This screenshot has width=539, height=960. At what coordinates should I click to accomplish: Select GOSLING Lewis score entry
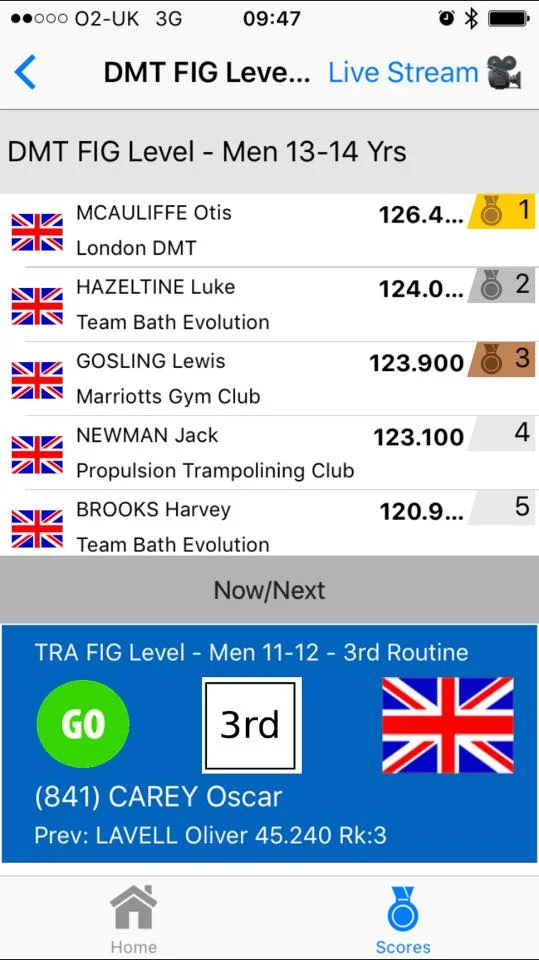[270, 378]
